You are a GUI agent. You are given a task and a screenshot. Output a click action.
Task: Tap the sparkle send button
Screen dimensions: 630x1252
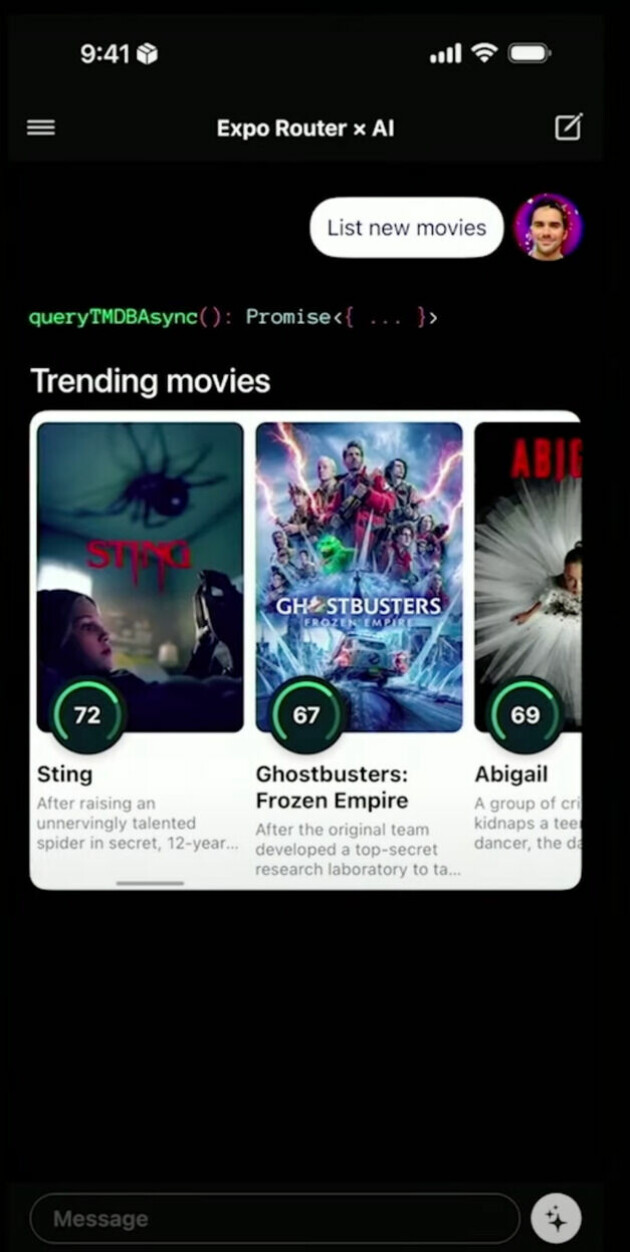point(556,1218)
